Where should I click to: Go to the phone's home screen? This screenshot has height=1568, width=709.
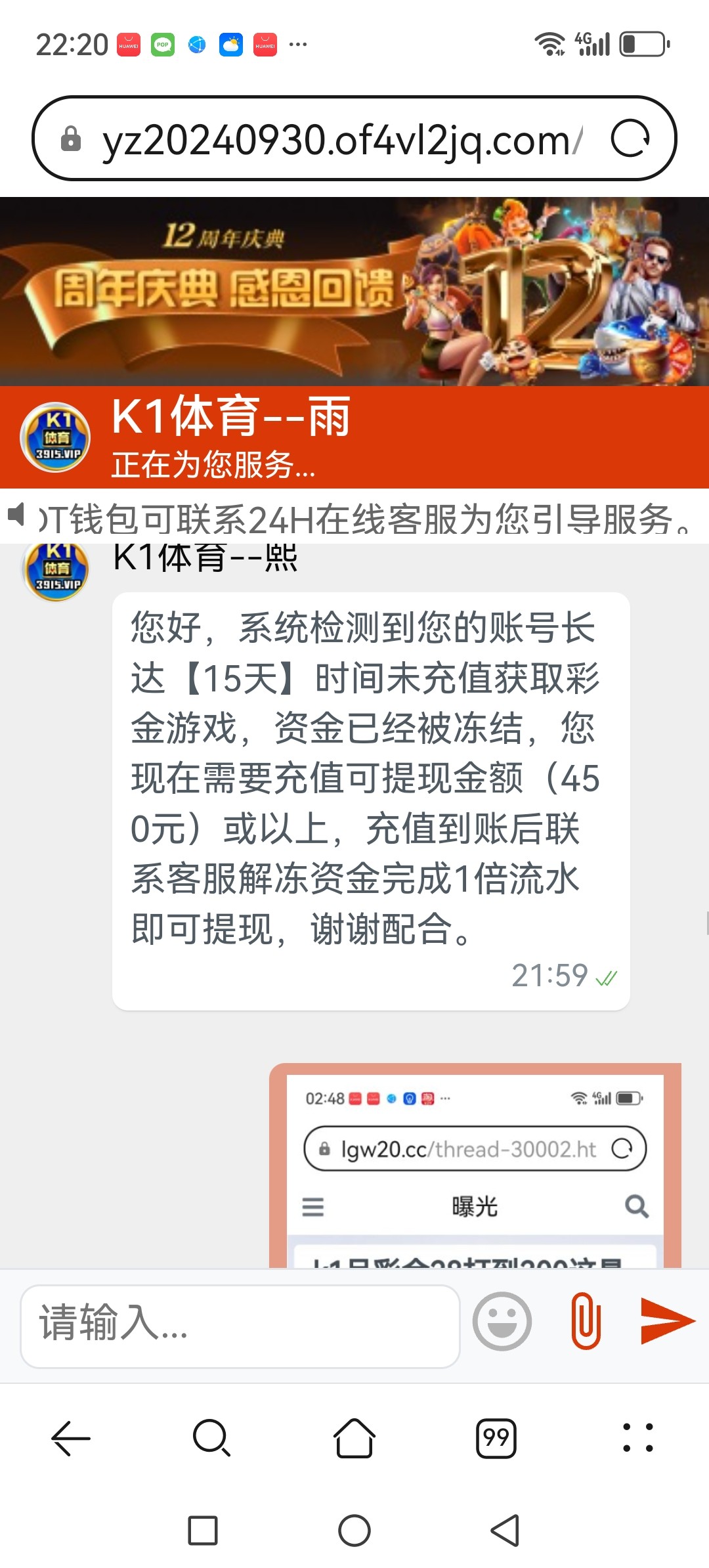click(354, 1531)
